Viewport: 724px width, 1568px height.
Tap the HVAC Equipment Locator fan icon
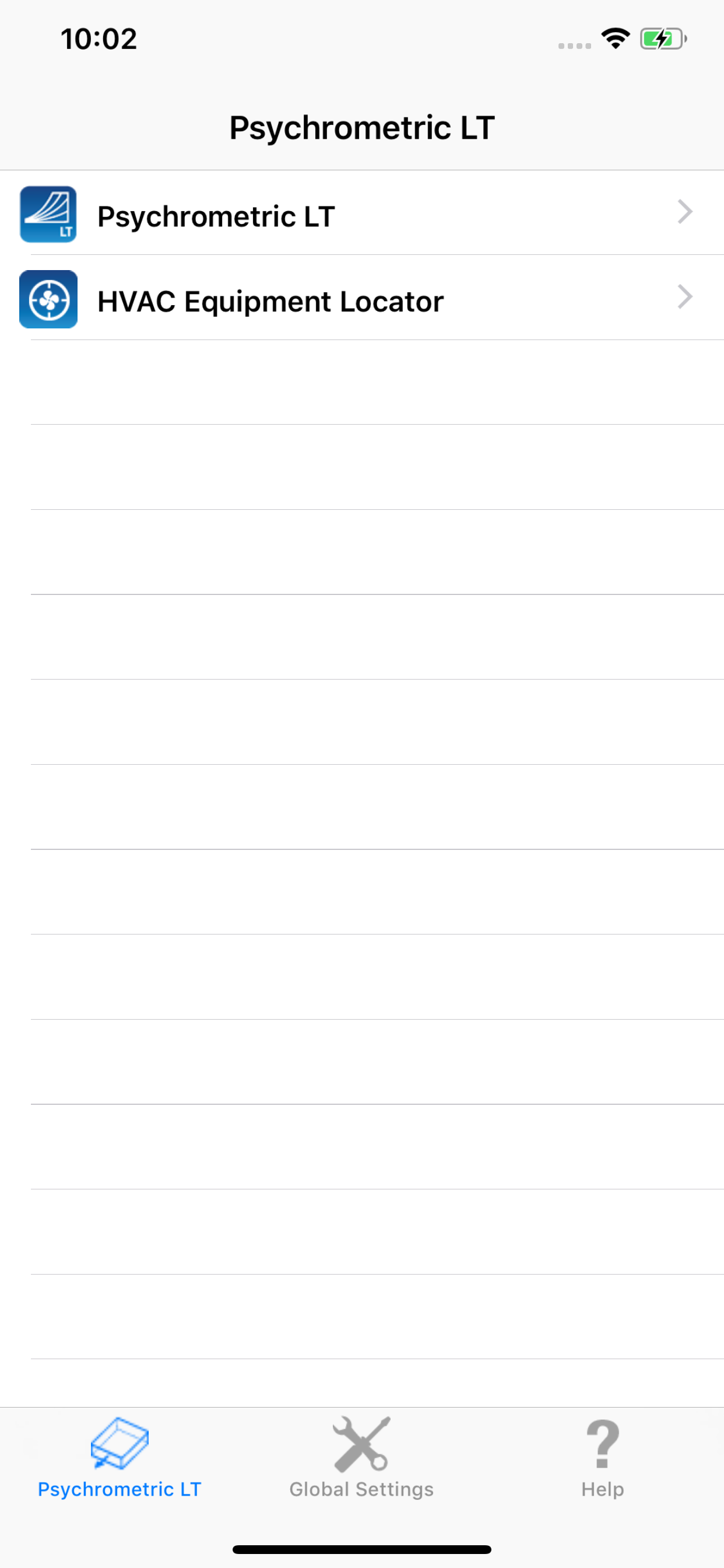point(48,298)
